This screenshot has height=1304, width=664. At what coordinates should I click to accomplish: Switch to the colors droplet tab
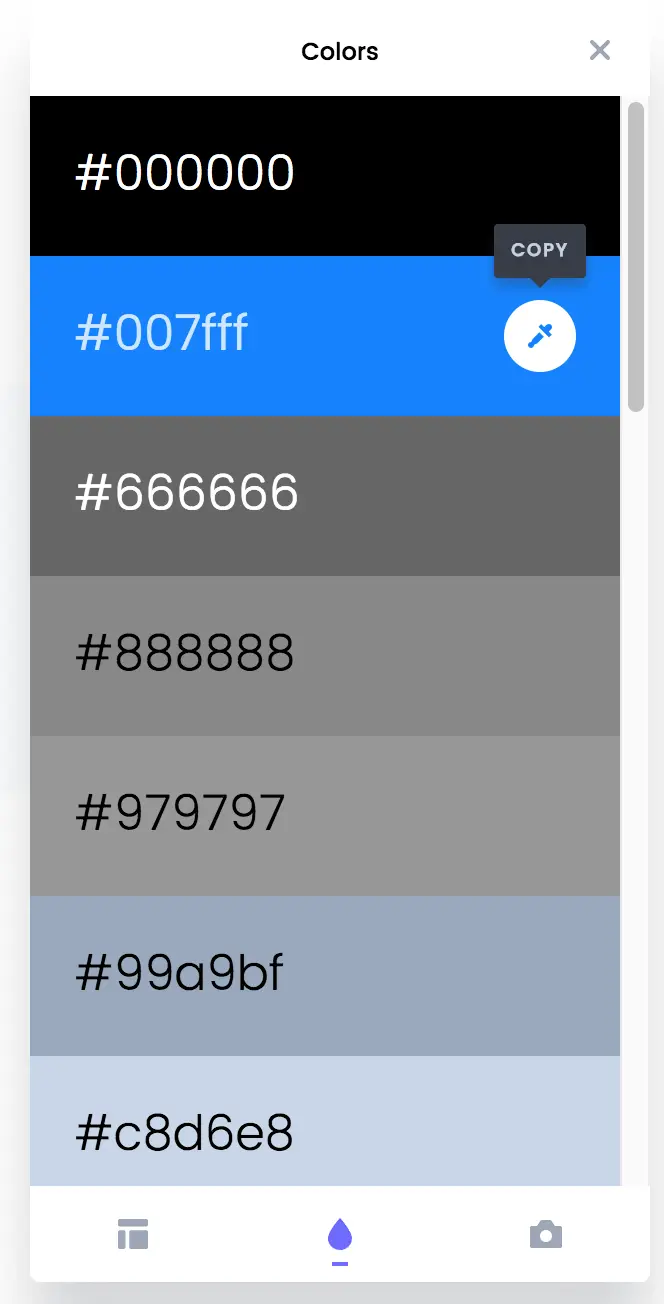[x=340, y=1236]
